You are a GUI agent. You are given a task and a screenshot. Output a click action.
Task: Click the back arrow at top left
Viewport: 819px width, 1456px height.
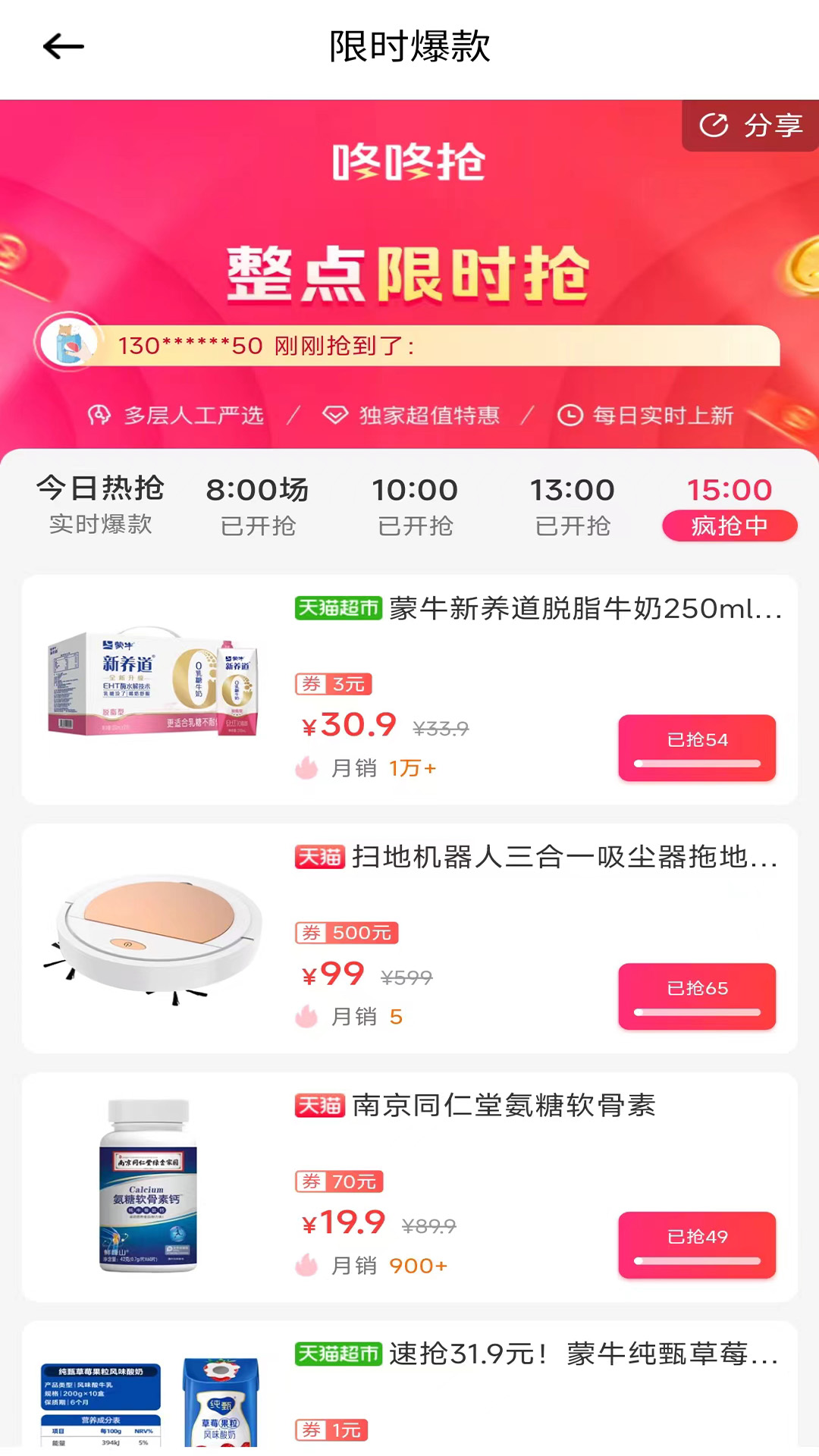(x=64, y=45)
